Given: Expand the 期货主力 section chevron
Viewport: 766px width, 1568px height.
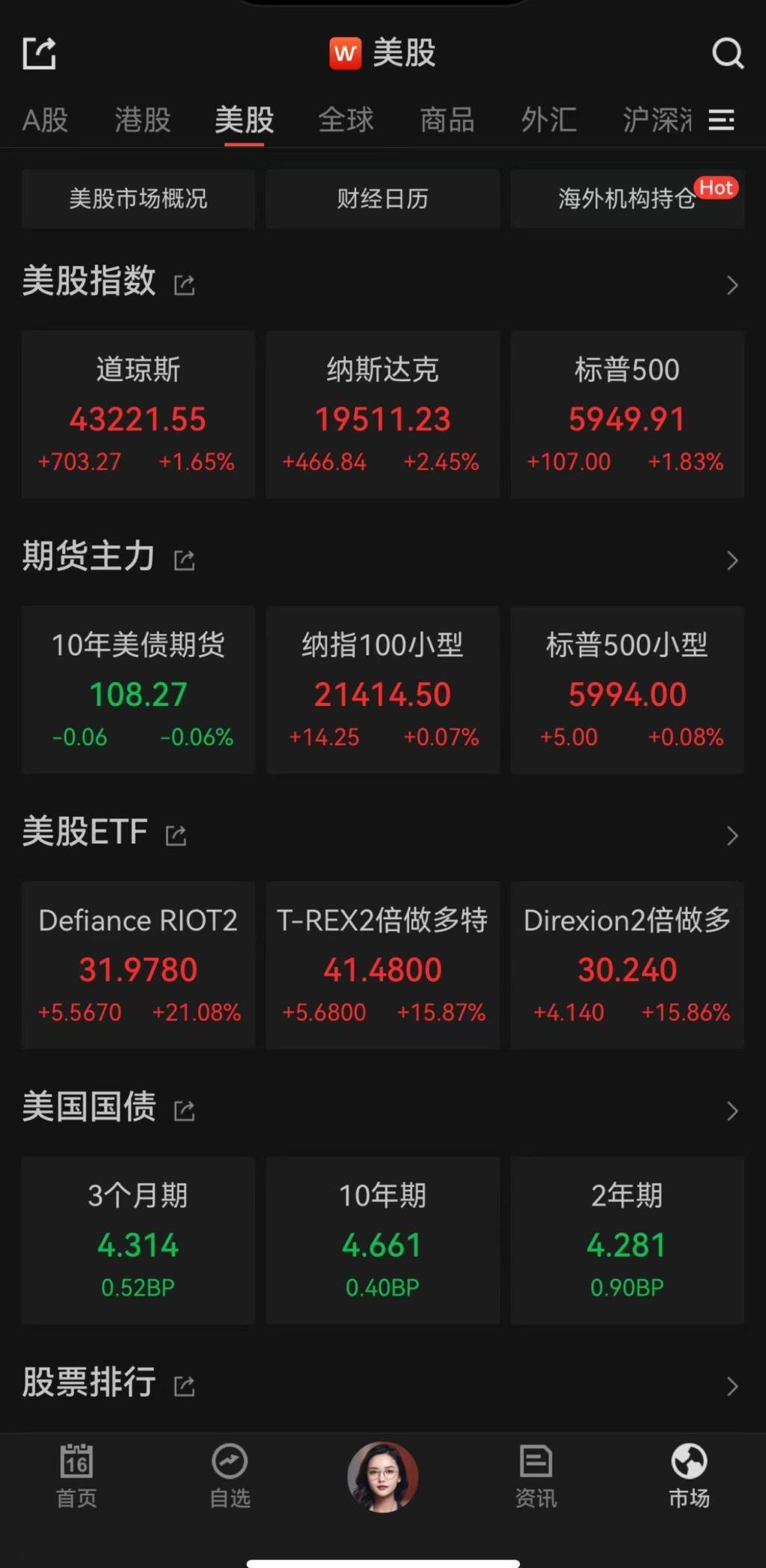Looking at the screenshot, I should click(732, 558).
